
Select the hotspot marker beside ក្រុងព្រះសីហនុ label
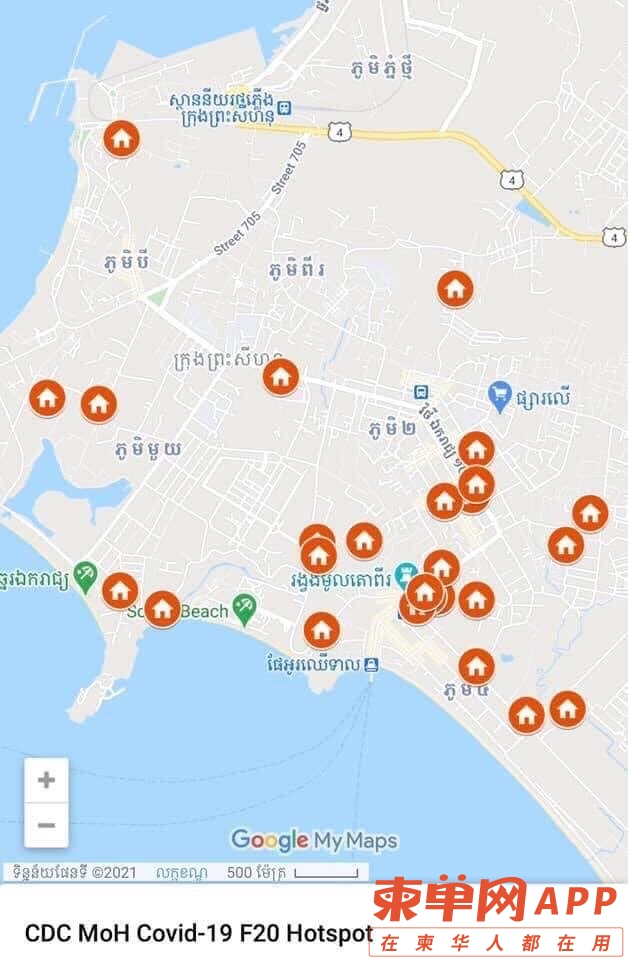[x=280, y=377]
